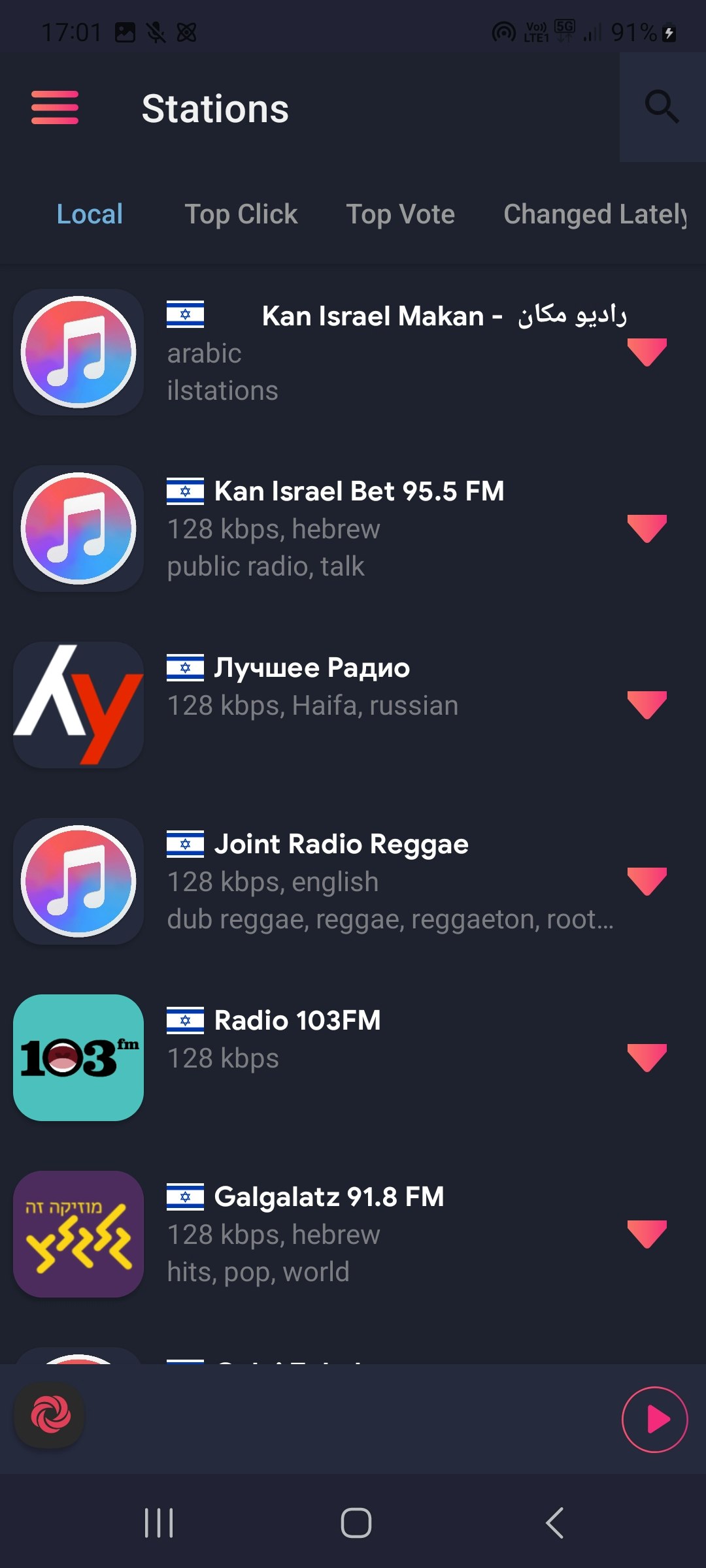Screen dimensions: 706x1568
Task: Open the hamburger drawer menu
Action: 55,108
